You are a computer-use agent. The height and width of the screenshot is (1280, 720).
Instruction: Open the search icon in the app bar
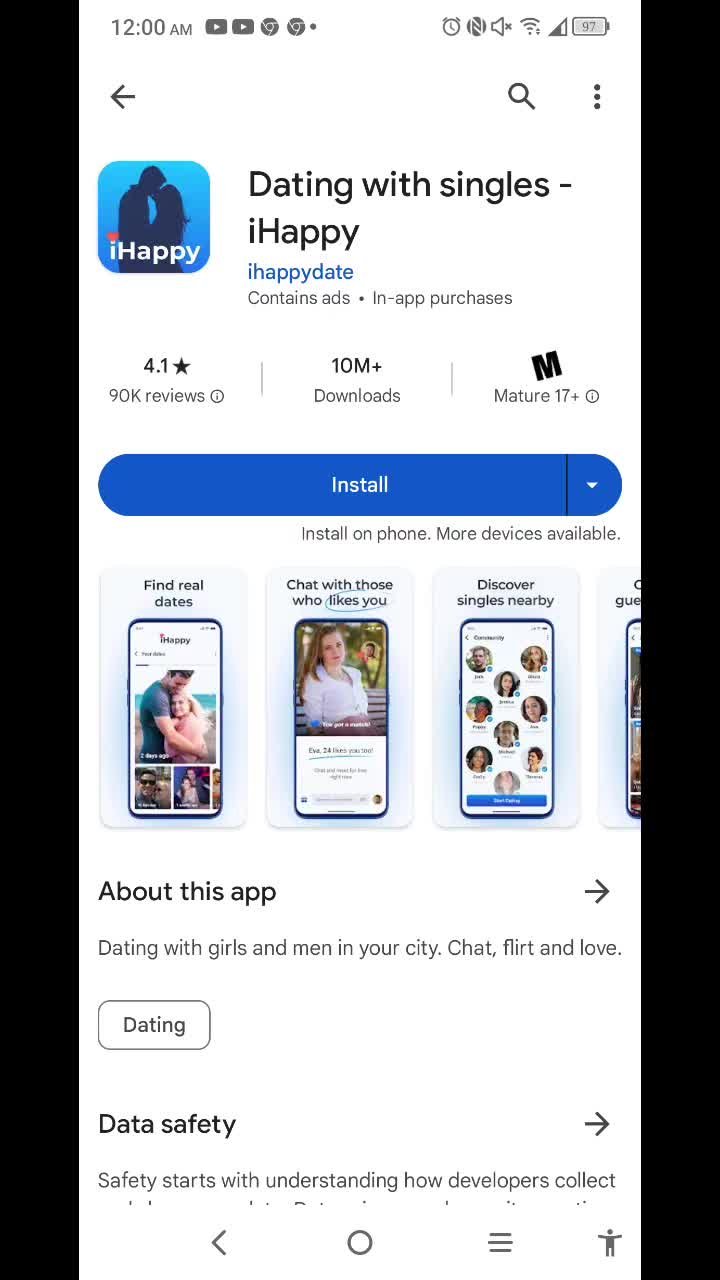pos(521,97)
